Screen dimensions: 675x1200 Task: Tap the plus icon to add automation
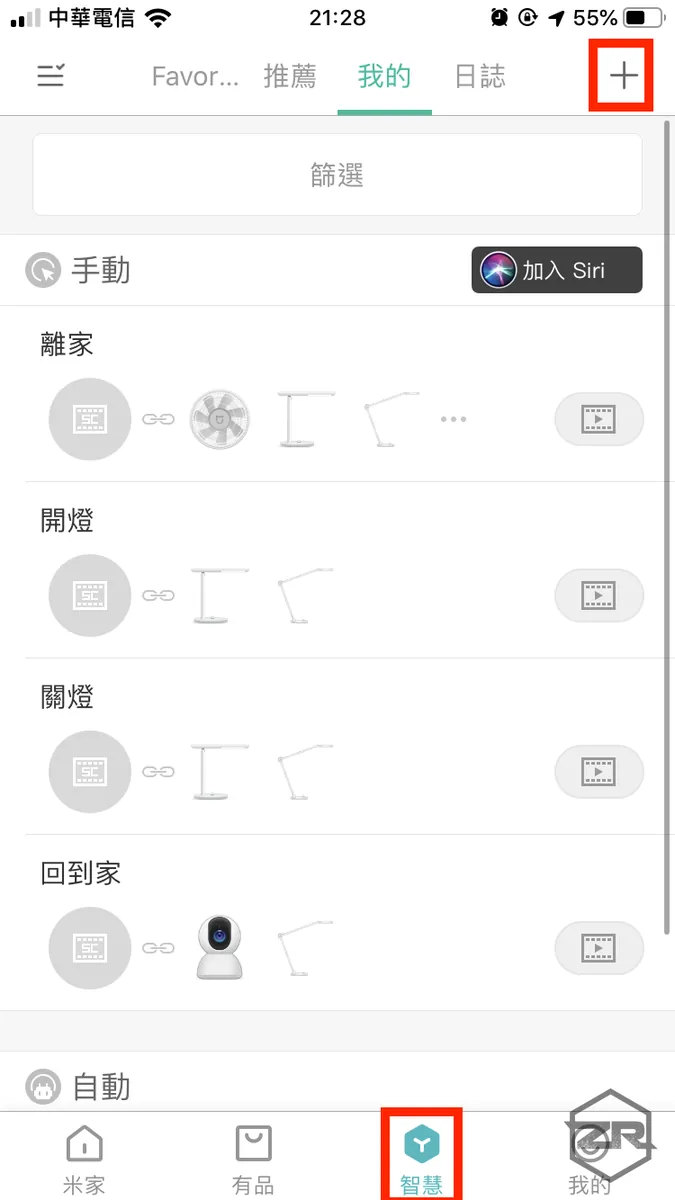coord(623,76)
